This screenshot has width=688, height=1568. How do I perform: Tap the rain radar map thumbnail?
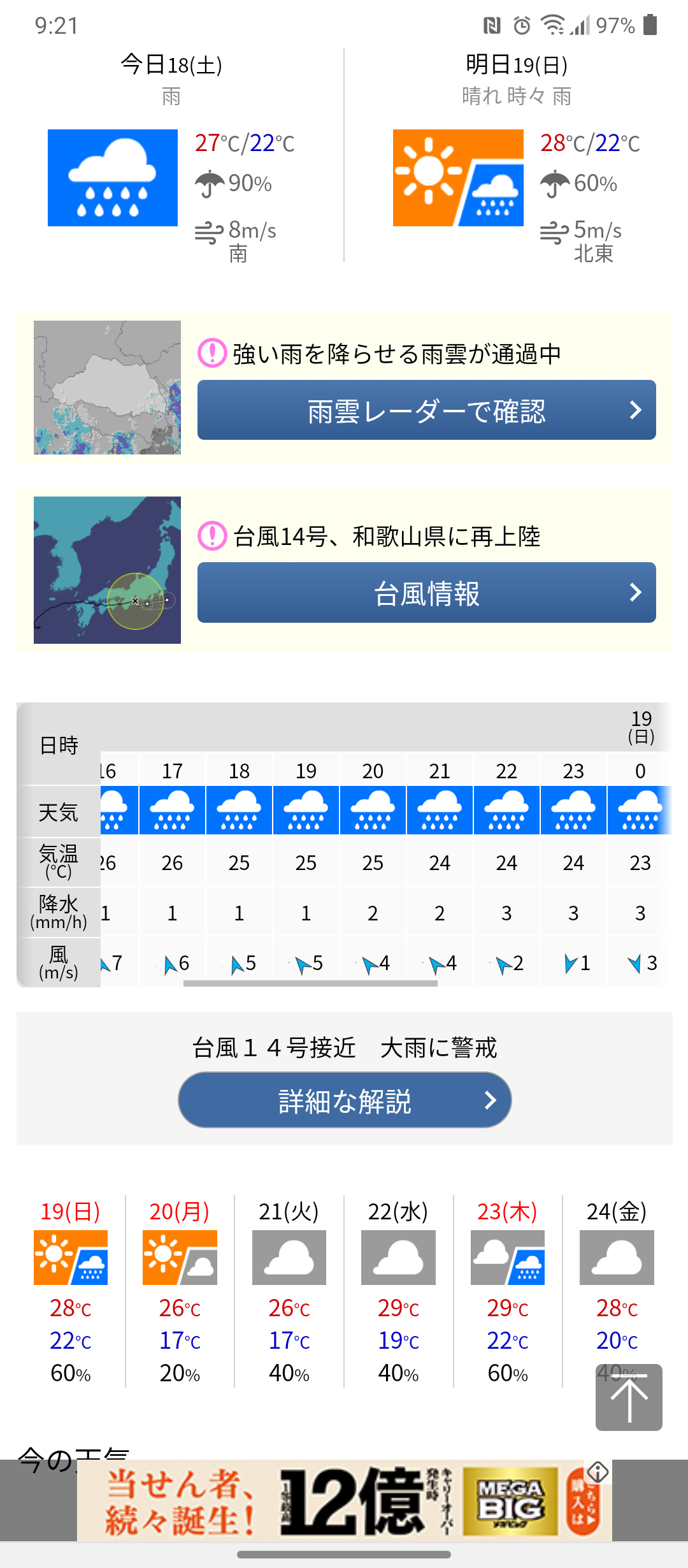pos(107,388)
